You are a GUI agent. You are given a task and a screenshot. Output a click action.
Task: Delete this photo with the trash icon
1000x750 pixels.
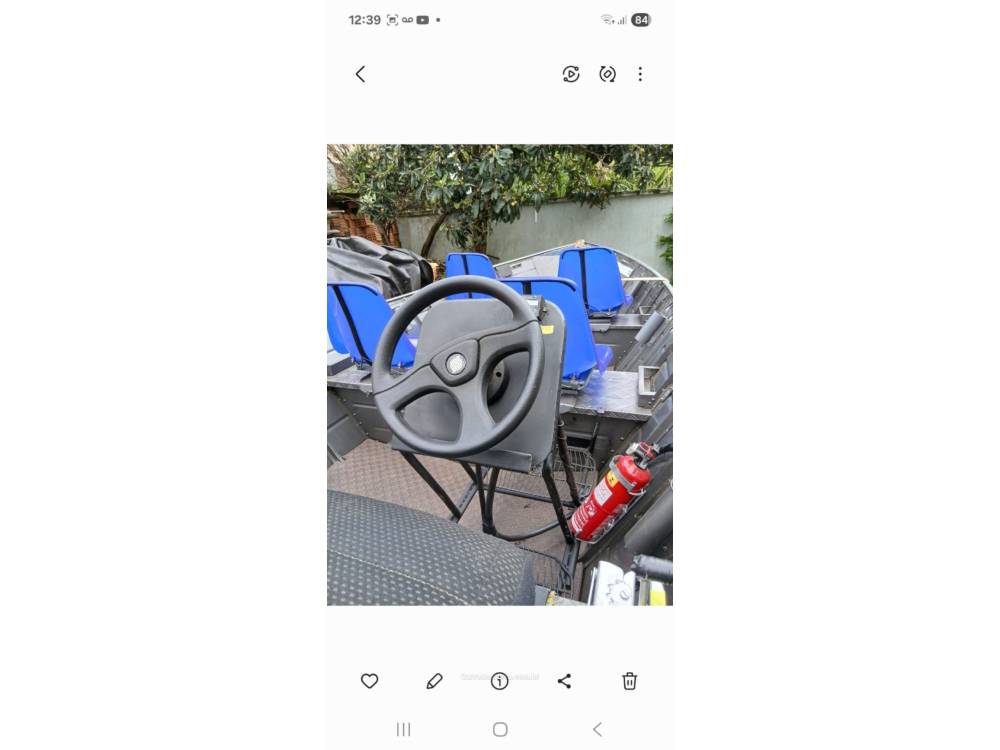[x=629, y=681]
